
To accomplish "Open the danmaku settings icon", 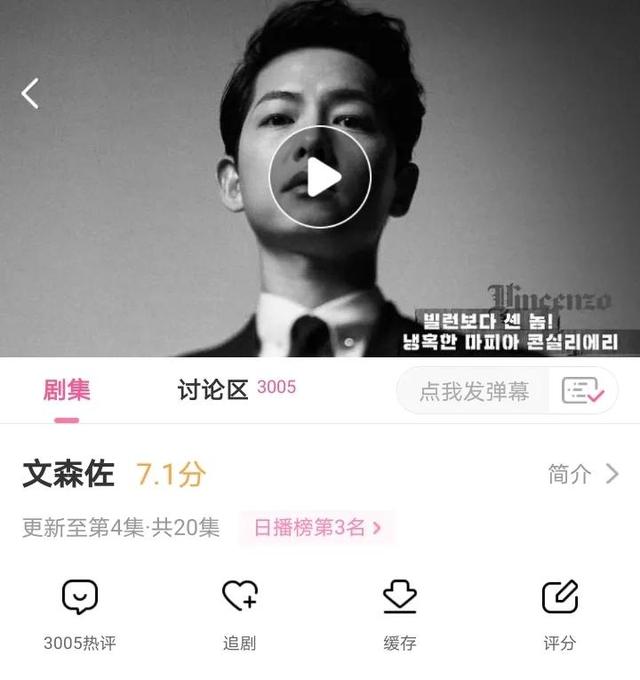I will (582, 391).
